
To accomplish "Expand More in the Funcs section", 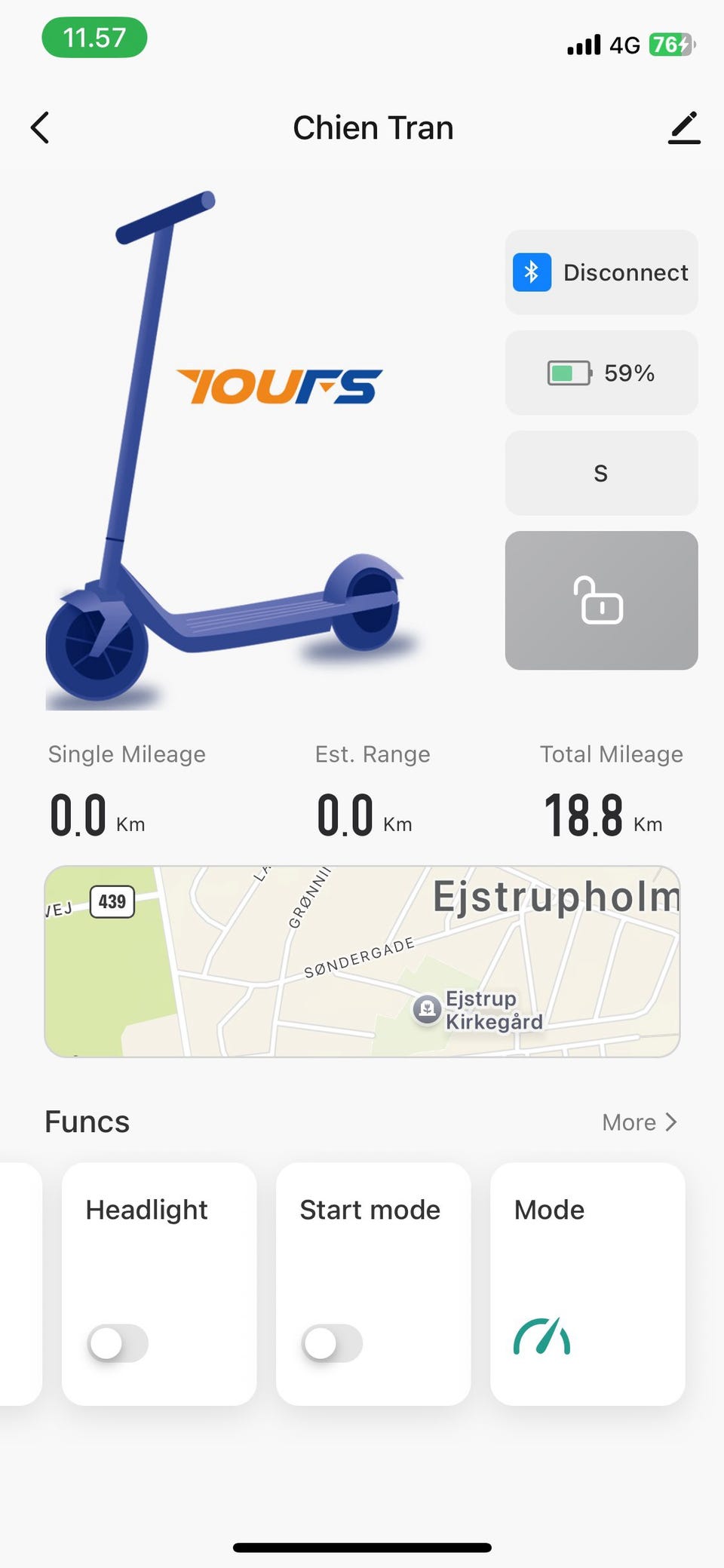I will click(x=637, y=1122).
